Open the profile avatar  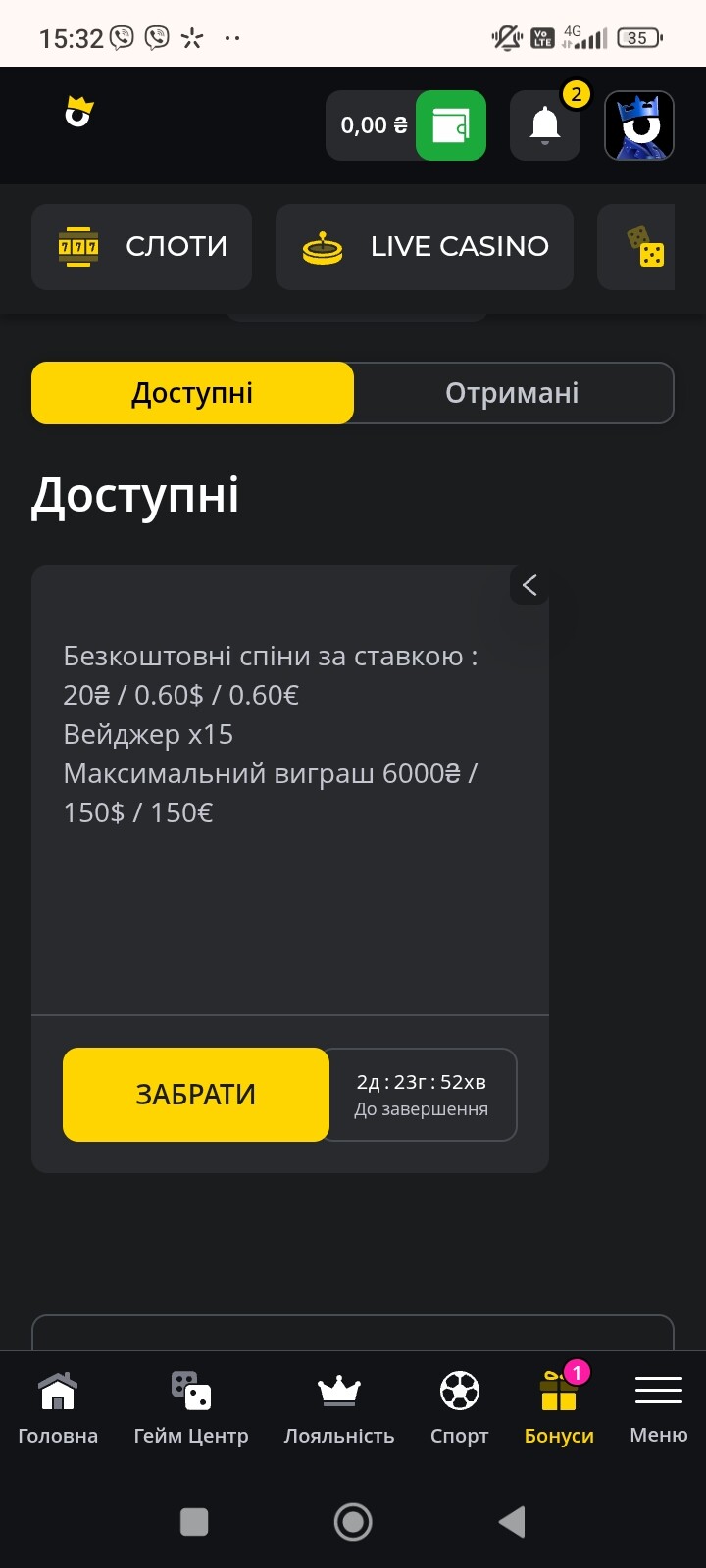click(639, 125)
